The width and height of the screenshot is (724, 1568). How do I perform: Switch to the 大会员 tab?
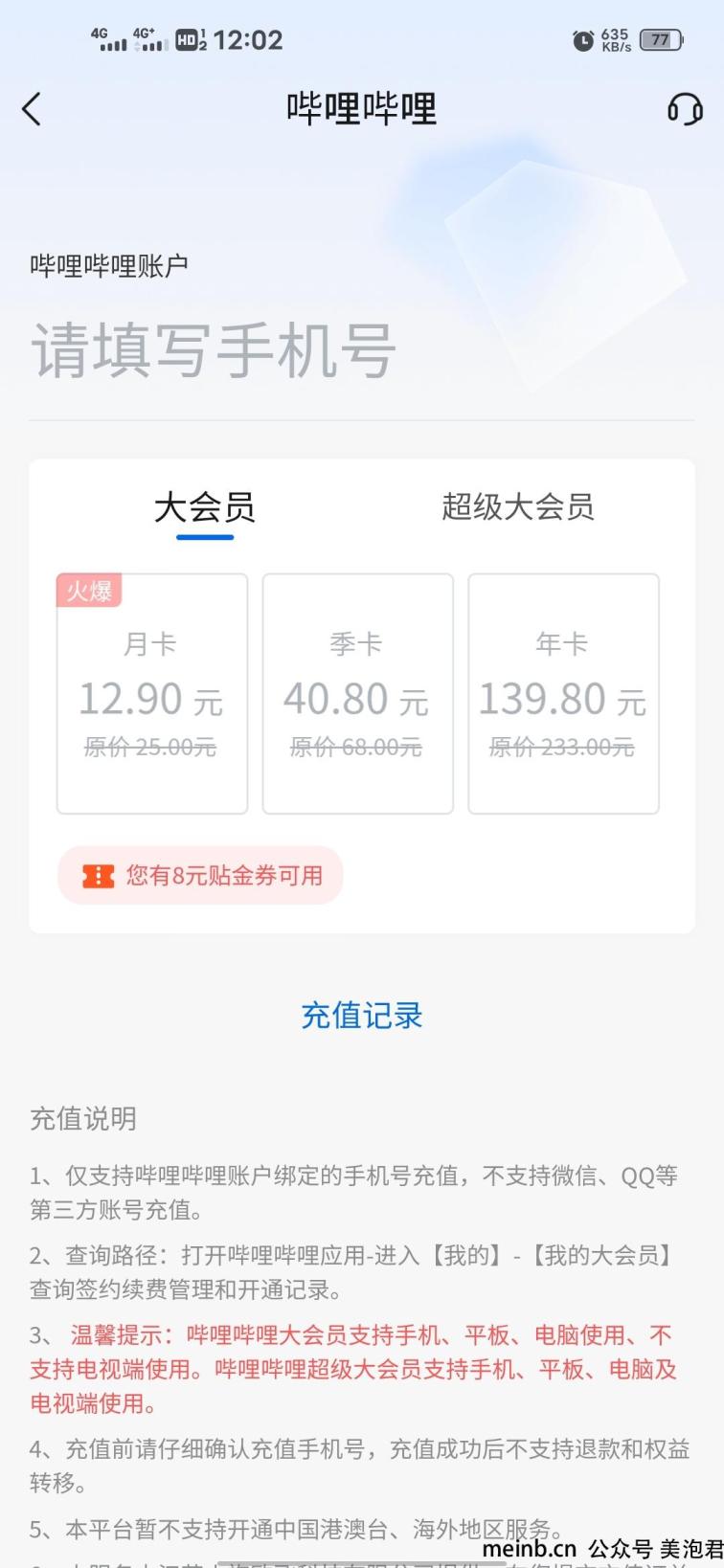click(x=205, y=507)
